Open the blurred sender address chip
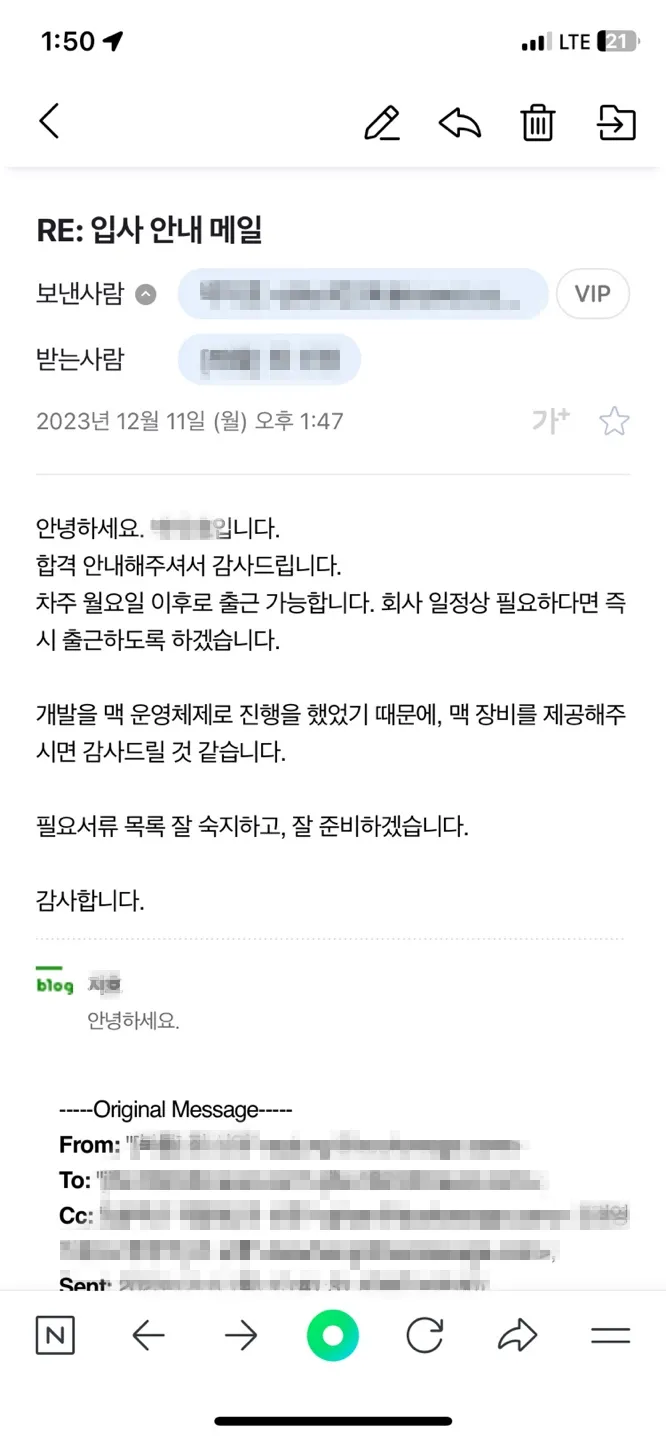This screenshot has height=1440, width=666. pyautogui.click(x=362, y=294)
